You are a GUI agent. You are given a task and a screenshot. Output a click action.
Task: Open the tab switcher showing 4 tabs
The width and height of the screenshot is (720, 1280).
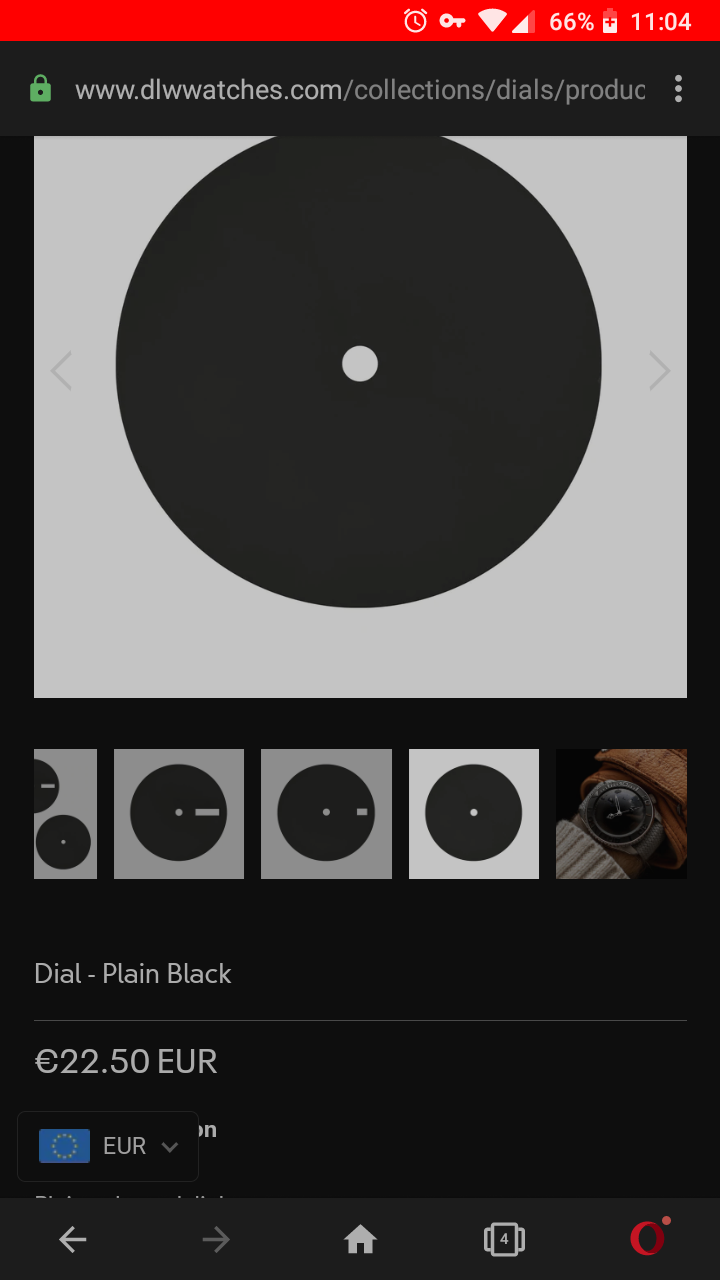click(504, 1240)
